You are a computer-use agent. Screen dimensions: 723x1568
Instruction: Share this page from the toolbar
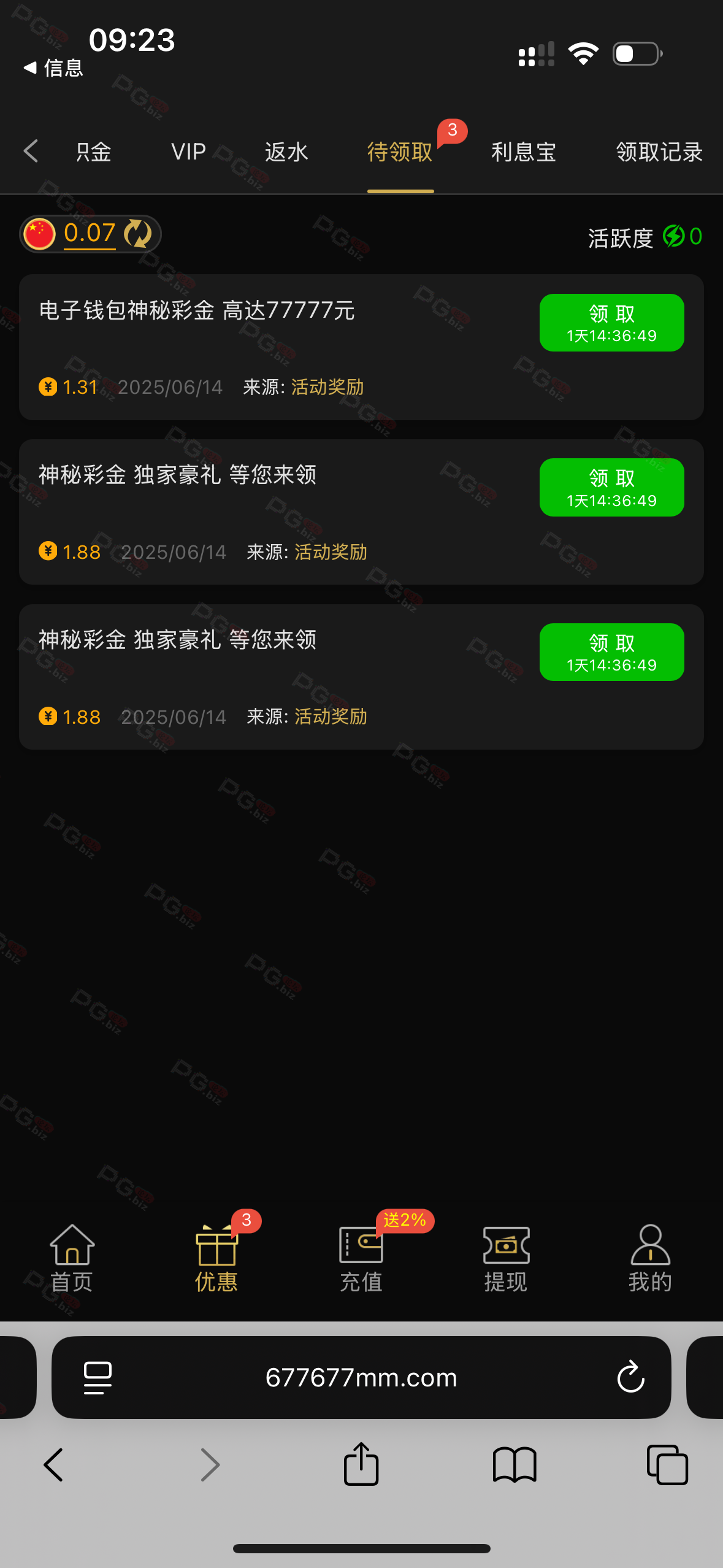pos(361,1464)
